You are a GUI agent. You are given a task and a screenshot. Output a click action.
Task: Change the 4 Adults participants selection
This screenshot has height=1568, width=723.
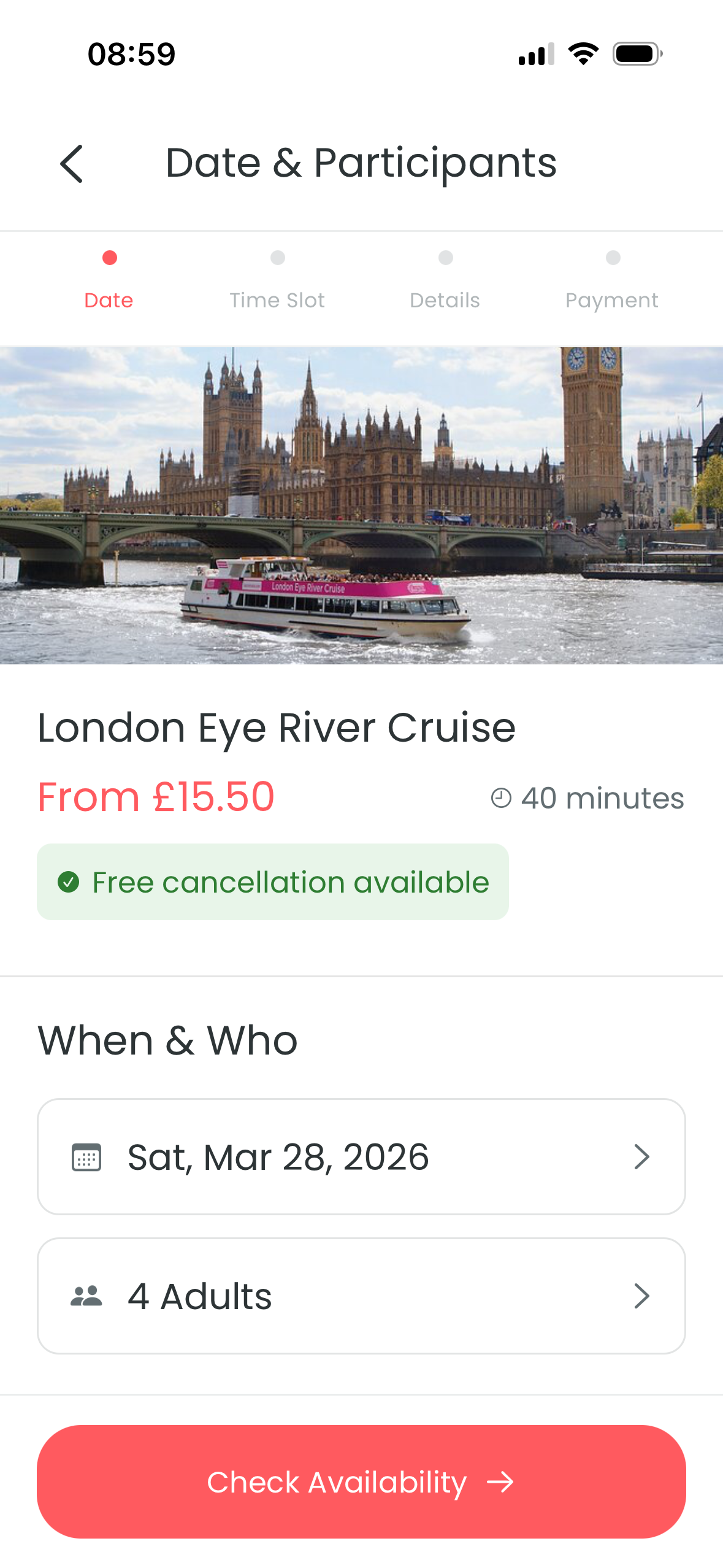coord(361,1296)
